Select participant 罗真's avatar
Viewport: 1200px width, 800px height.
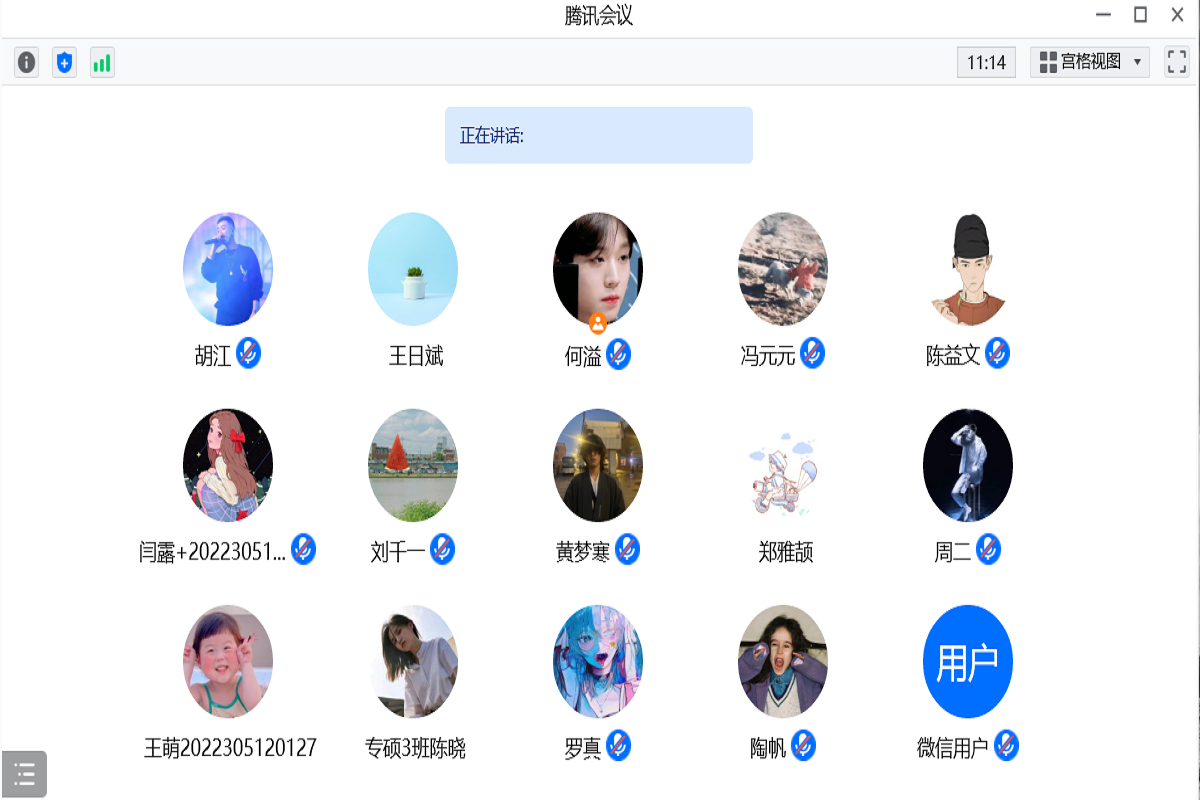598,661
